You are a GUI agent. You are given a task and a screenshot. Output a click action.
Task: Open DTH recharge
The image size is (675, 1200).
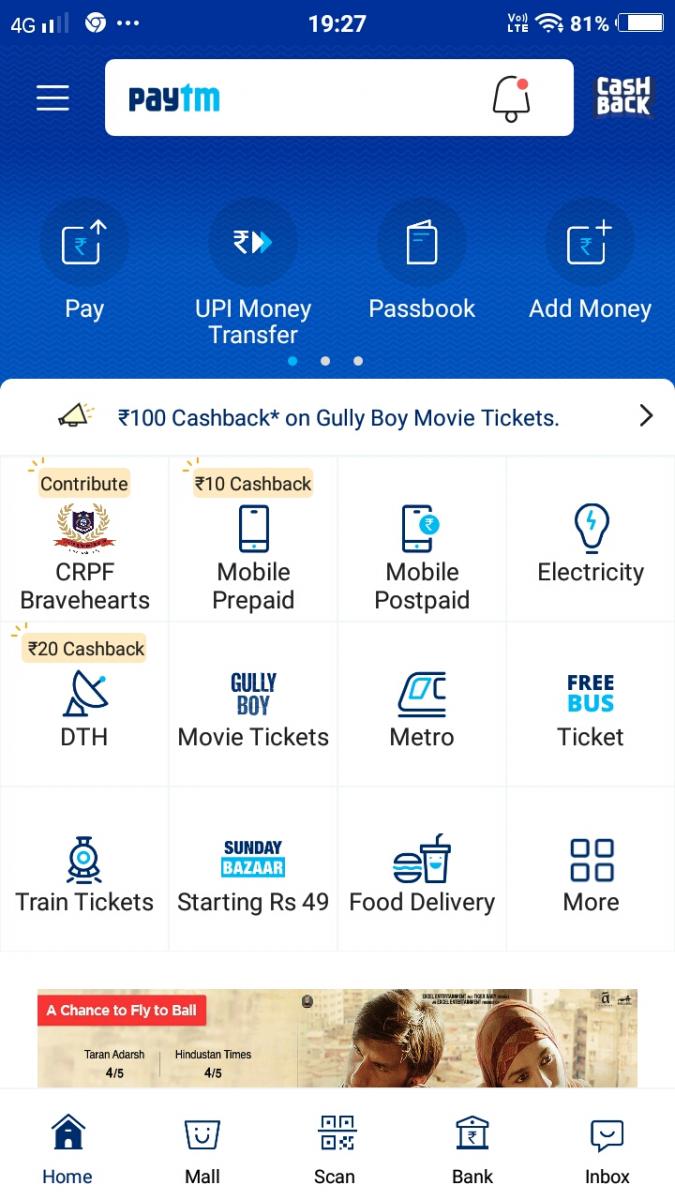pyautogui.click(x=85, y=704)
